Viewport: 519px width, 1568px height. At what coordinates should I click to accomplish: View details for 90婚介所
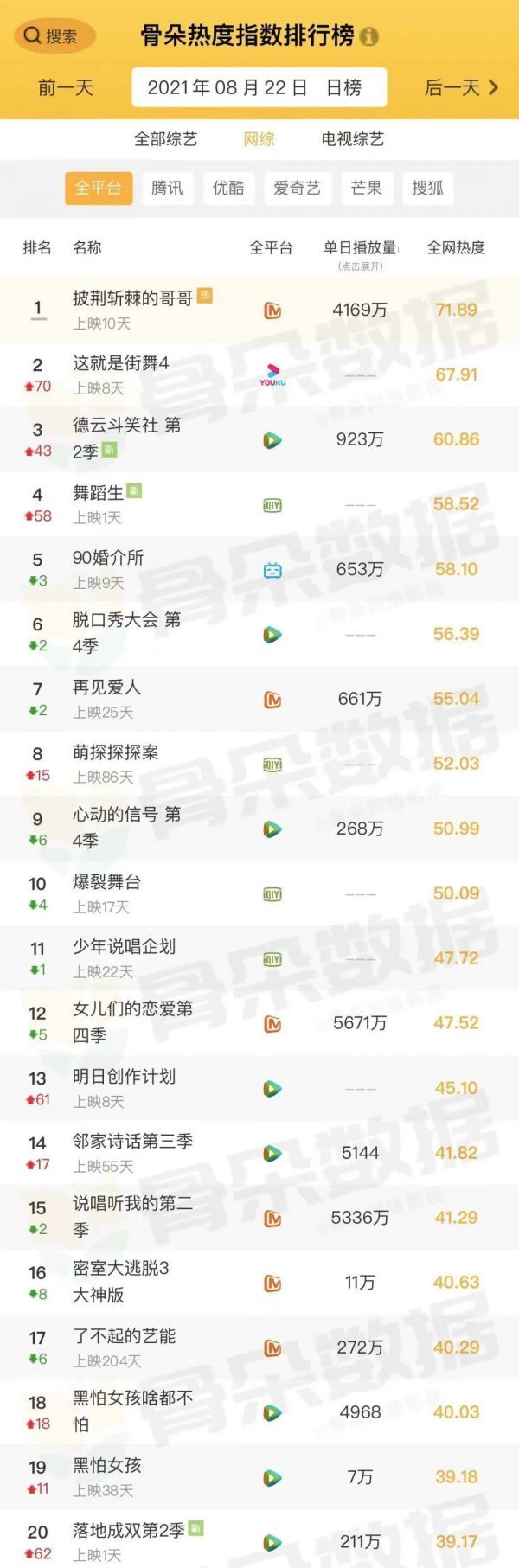(x=108, y=559)
